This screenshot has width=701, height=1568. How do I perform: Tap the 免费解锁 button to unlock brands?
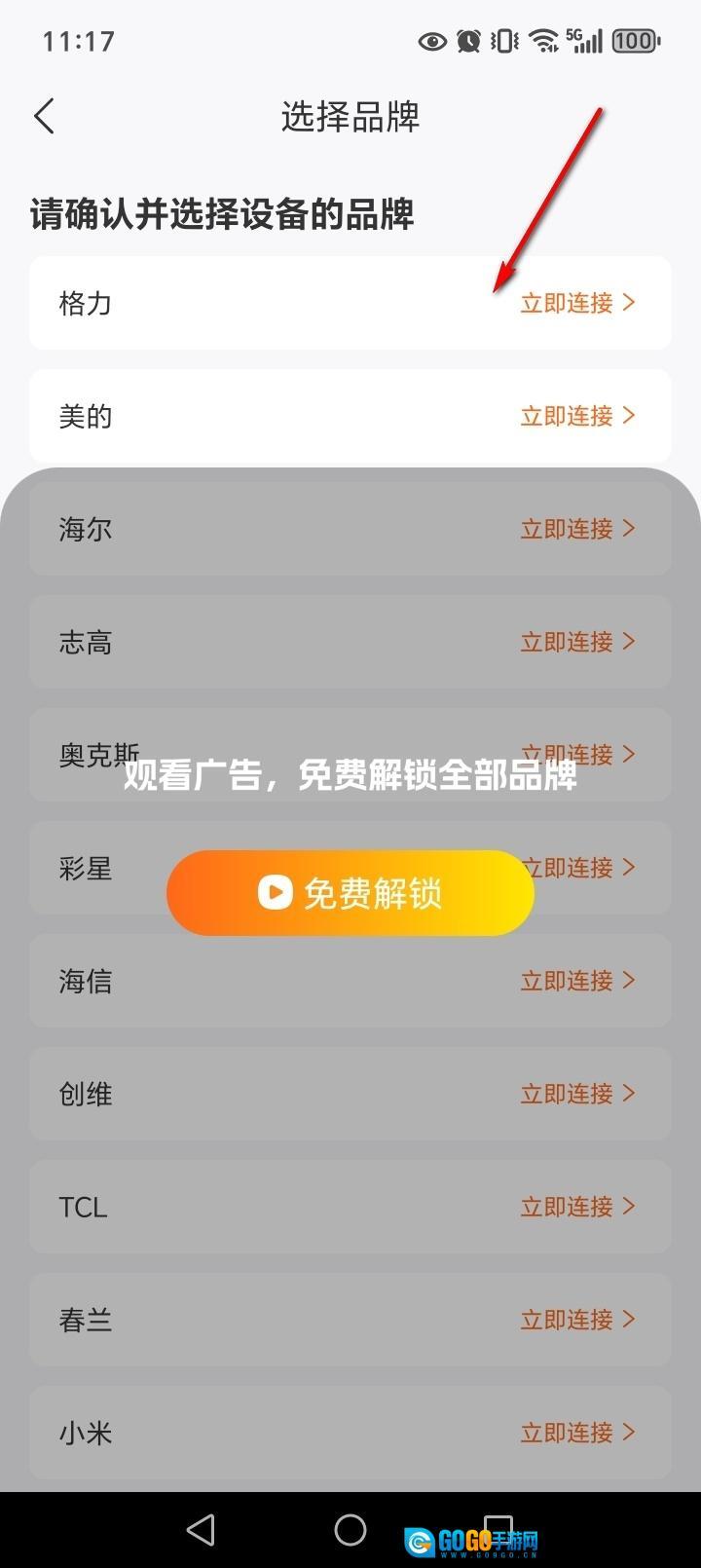coord(350,892)
